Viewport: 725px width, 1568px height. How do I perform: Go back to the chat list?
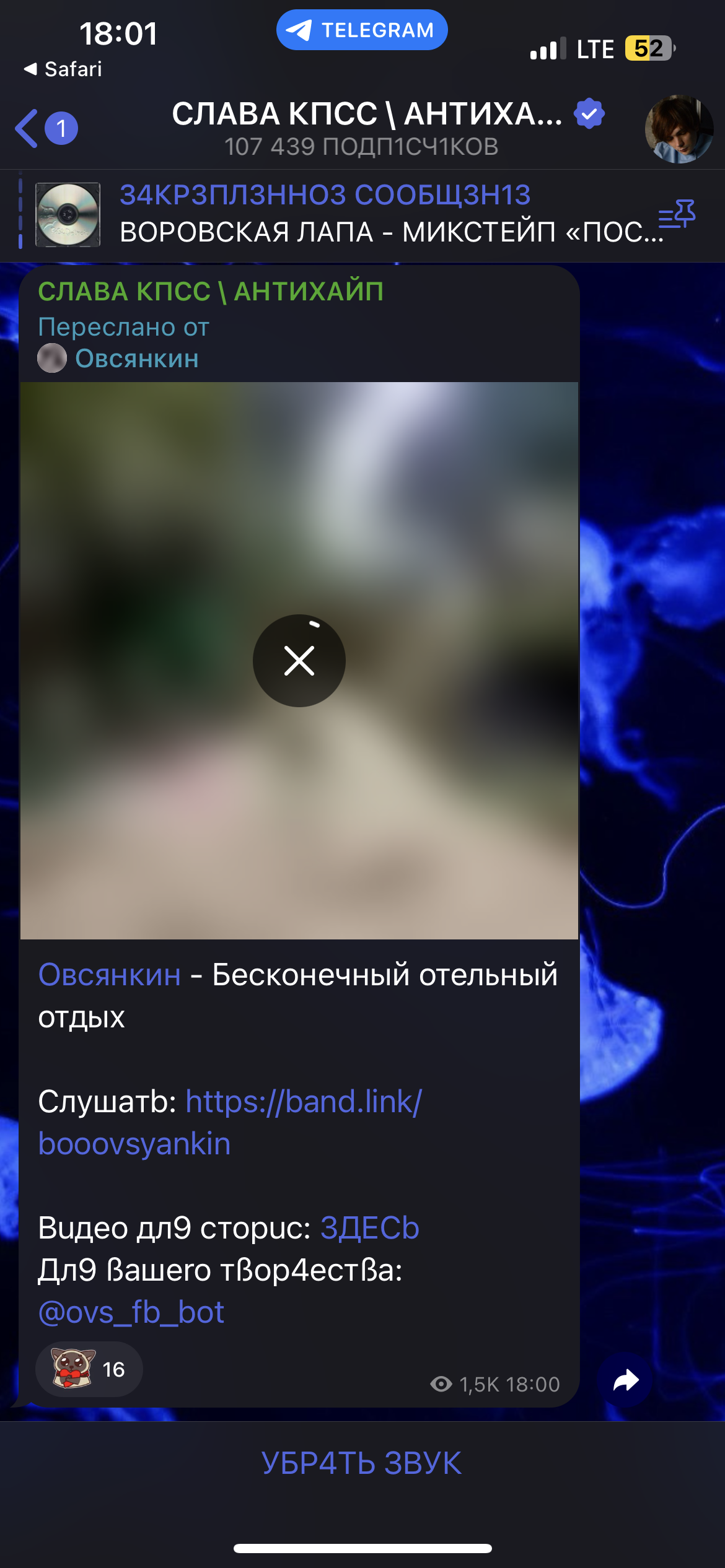46,129
